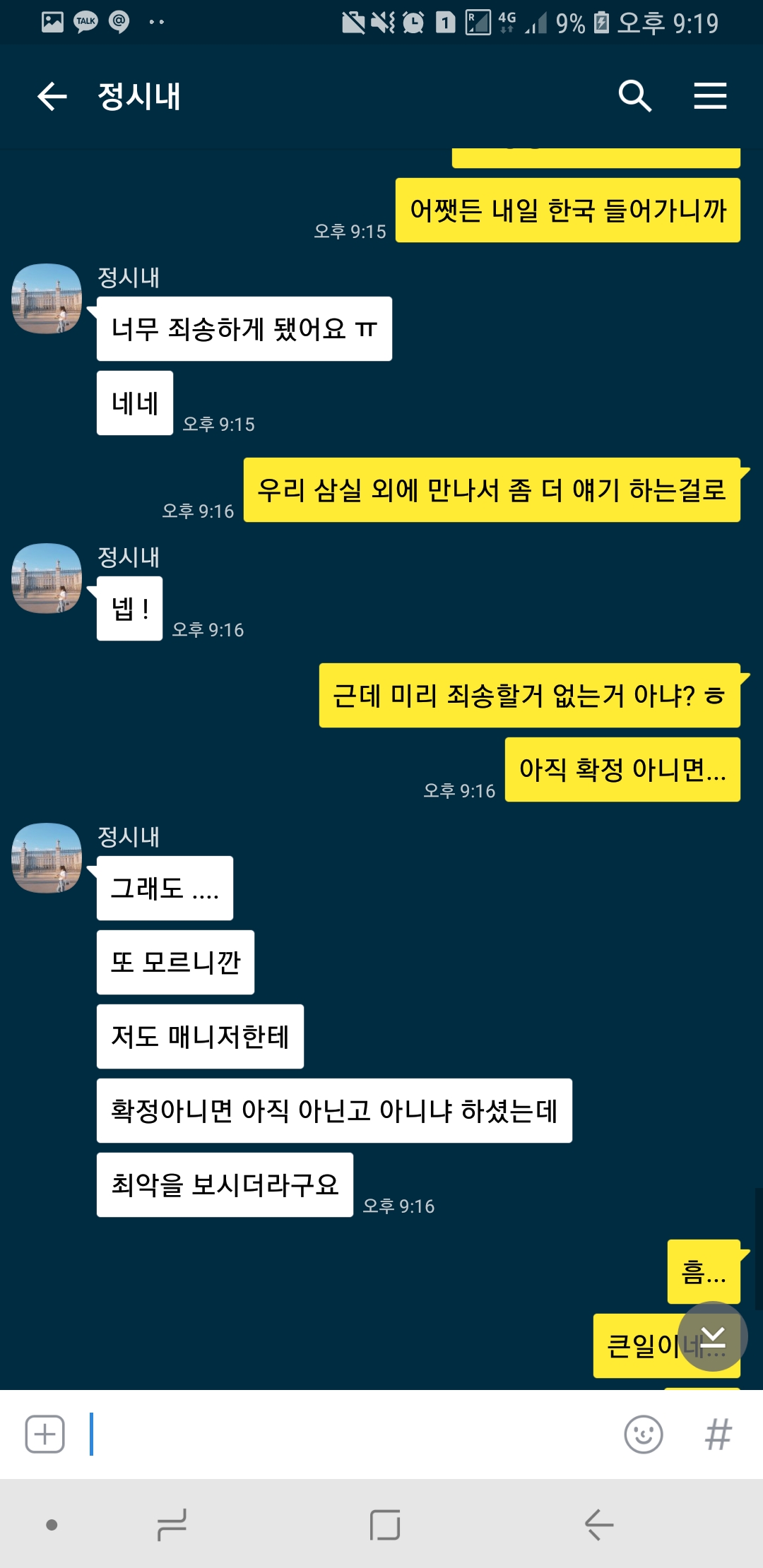Focus the message input field

click(x=353, y=1435)
